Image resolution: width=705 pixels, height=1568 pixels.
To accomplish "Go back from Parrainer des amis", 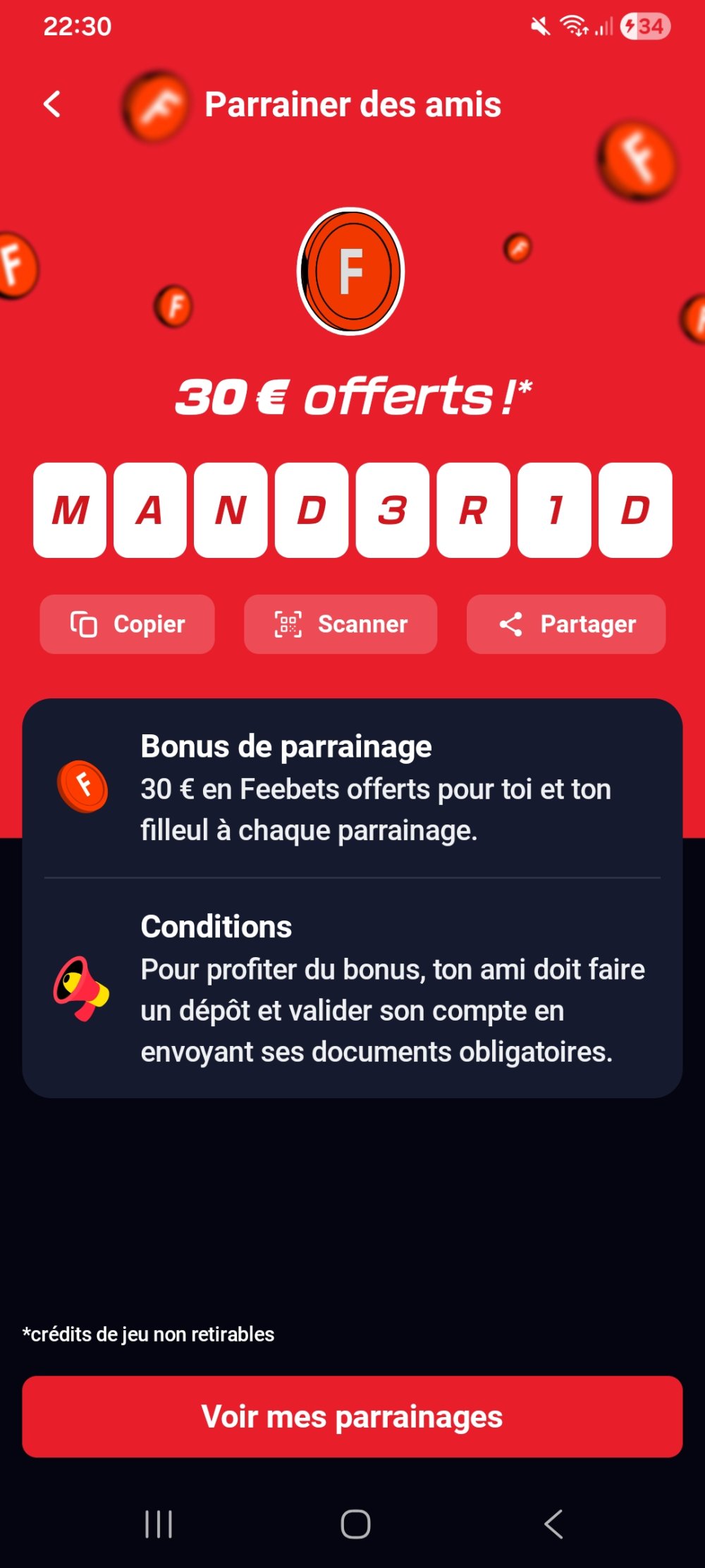I will coord(52,104).
